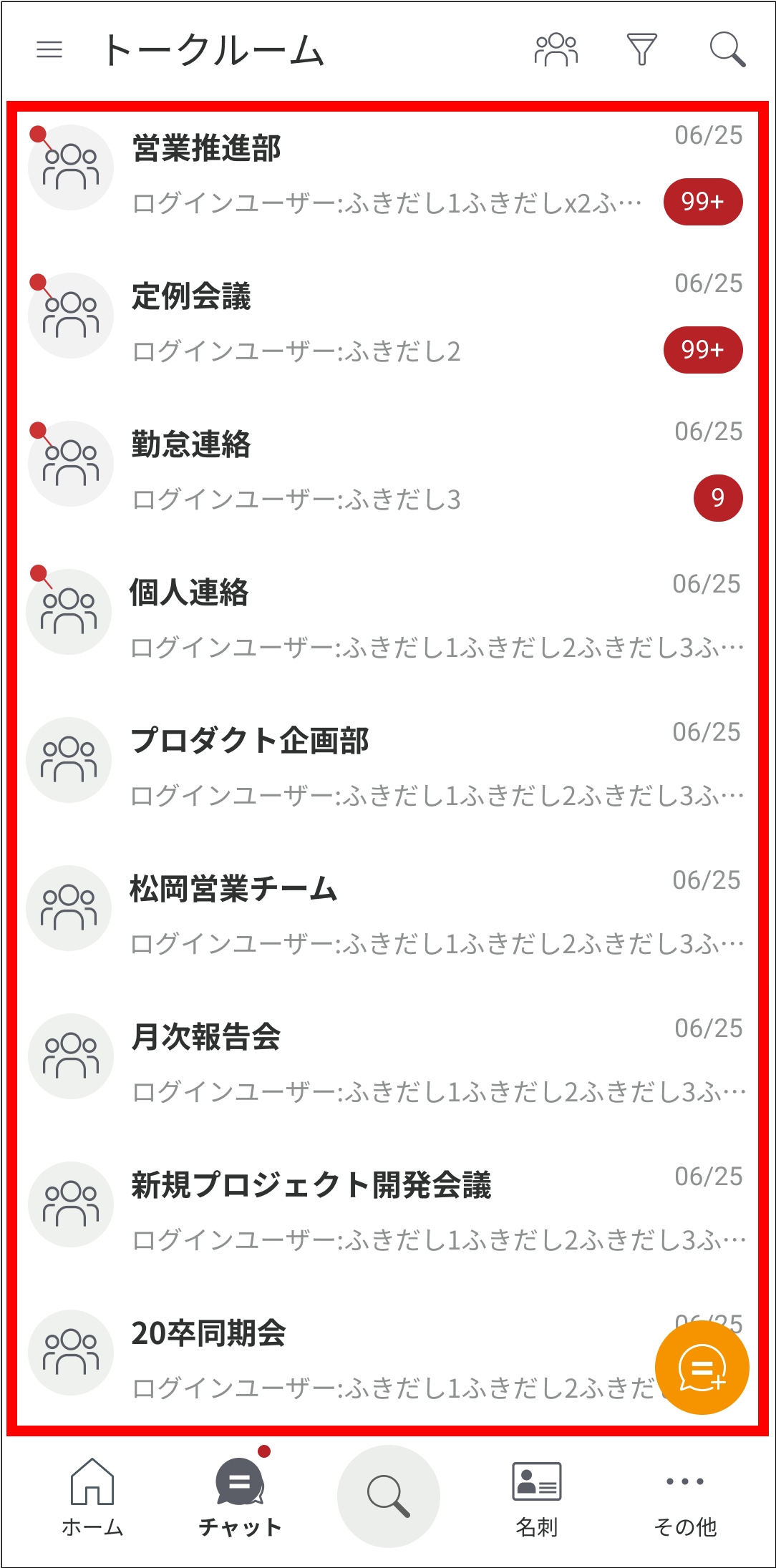
Task: Create a new talk room
Action: 702,1368
